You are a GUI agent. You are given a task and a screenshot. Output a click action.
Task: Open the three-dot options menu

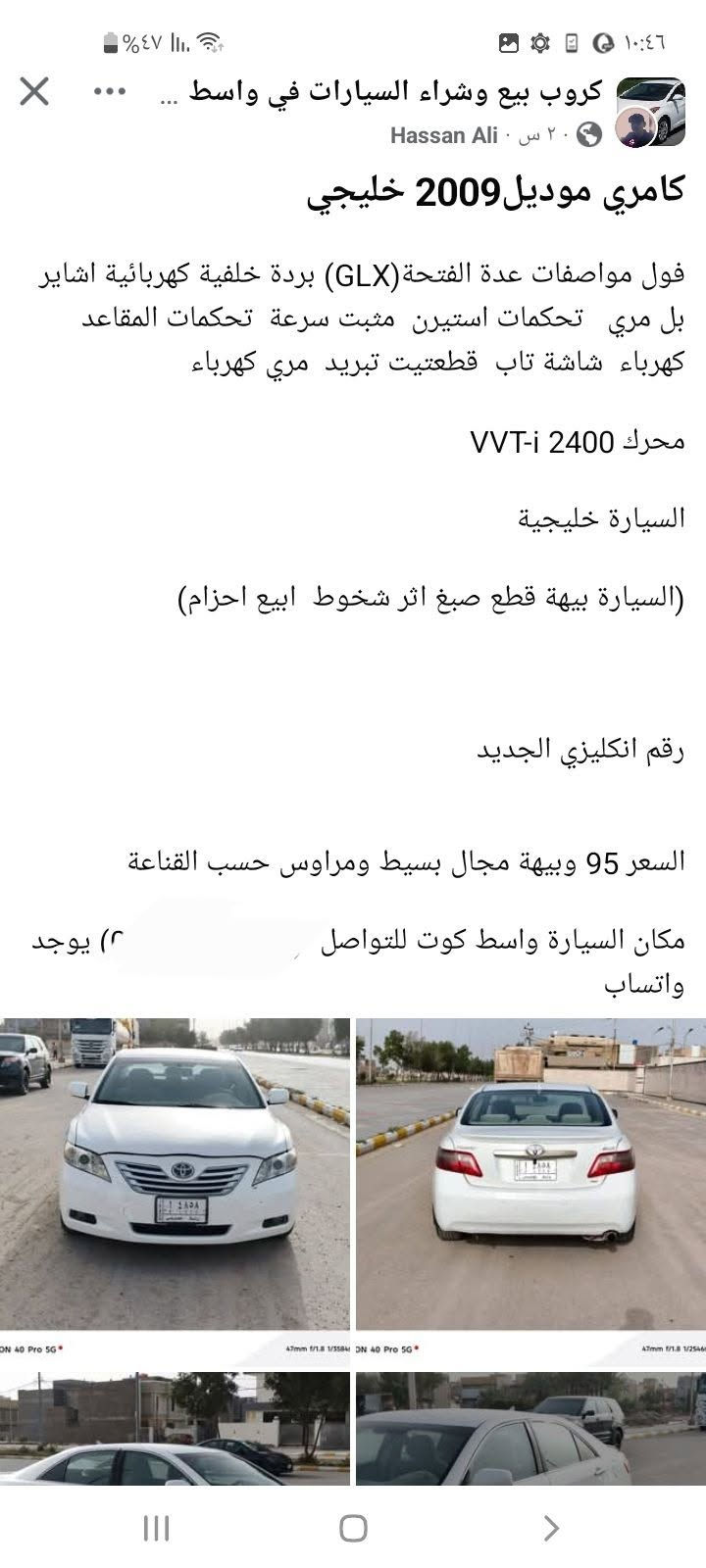point(110,93)
